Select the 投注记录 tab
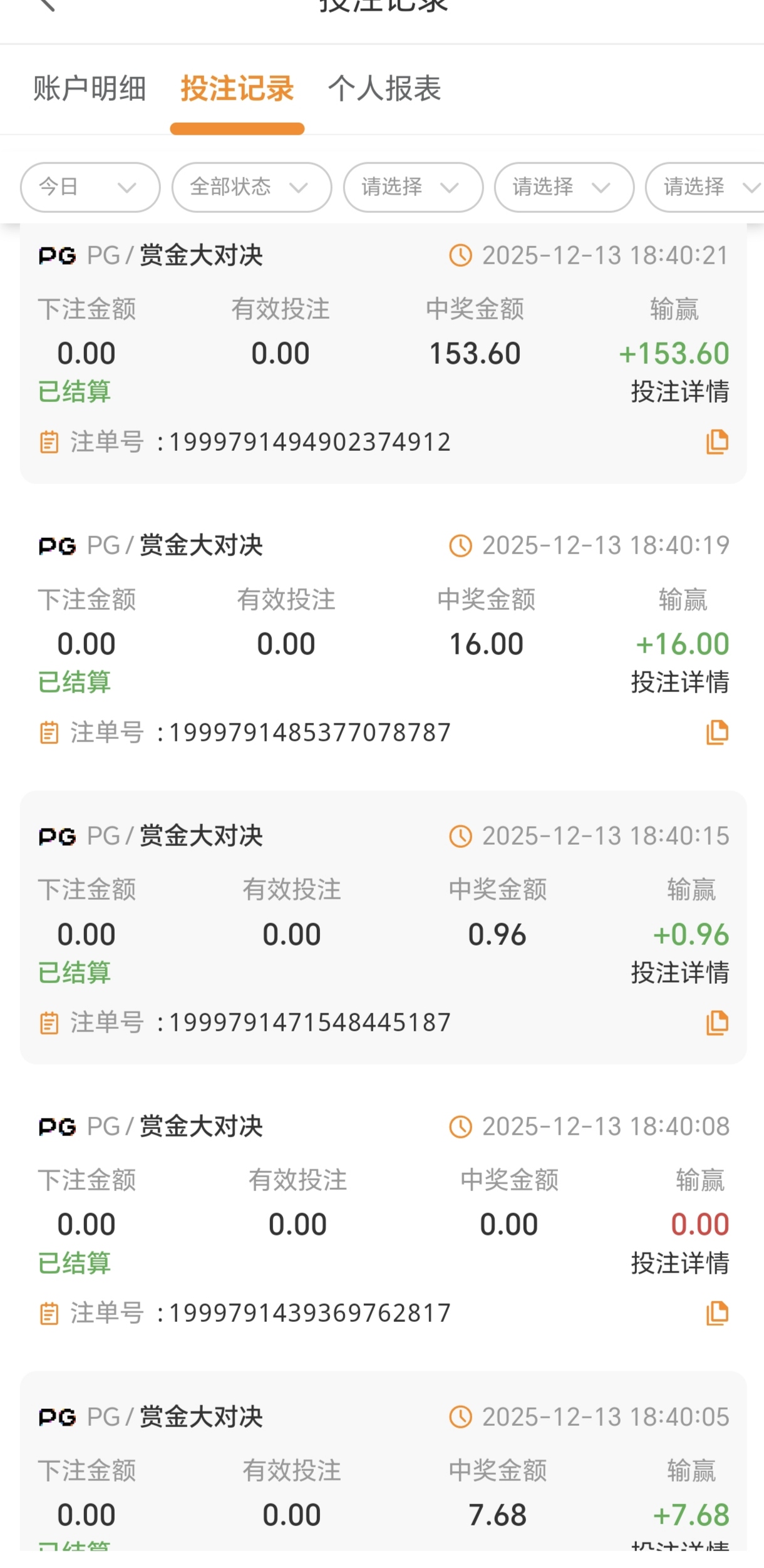The width and height of the screenshot is (764, 1568). pos(237,88)
